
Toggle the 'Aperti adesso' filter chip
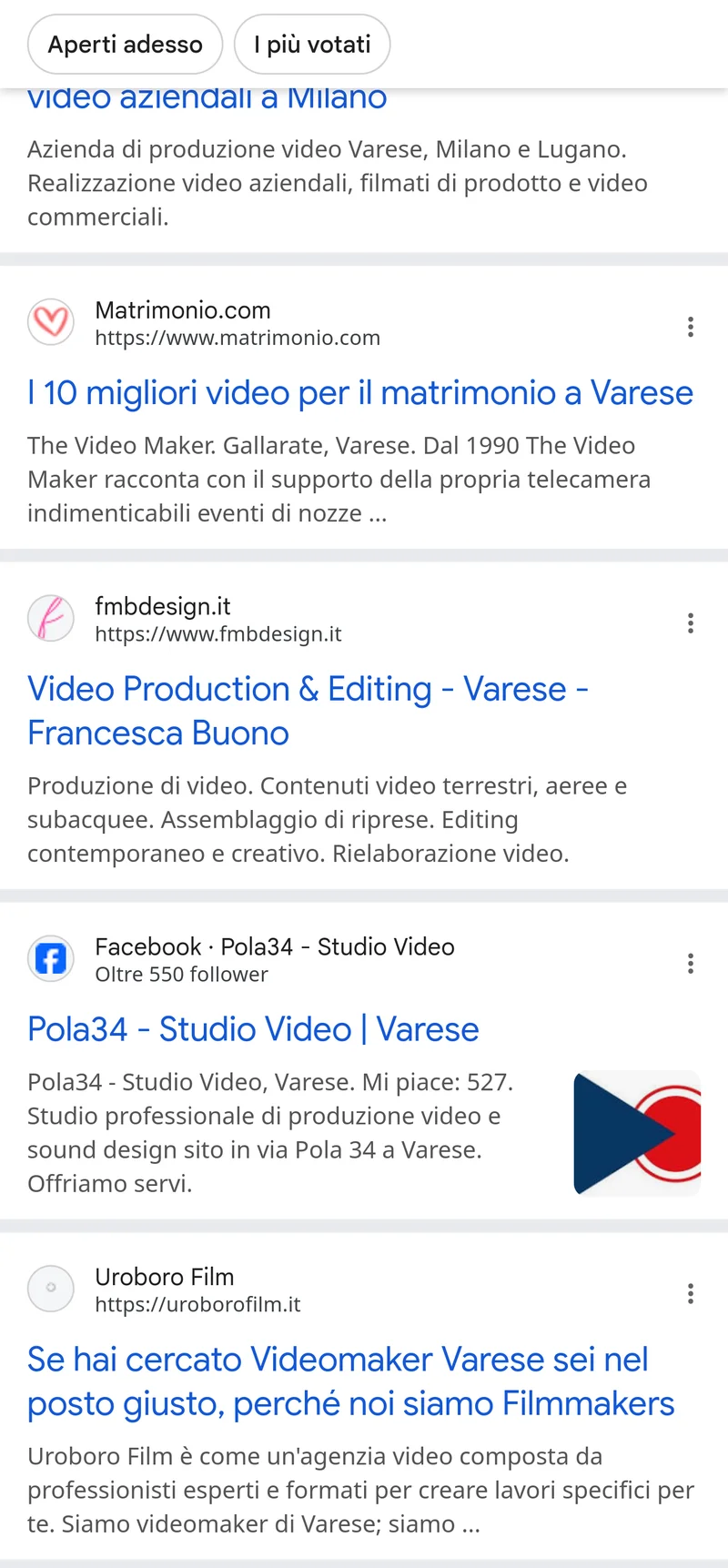point(125,44)
